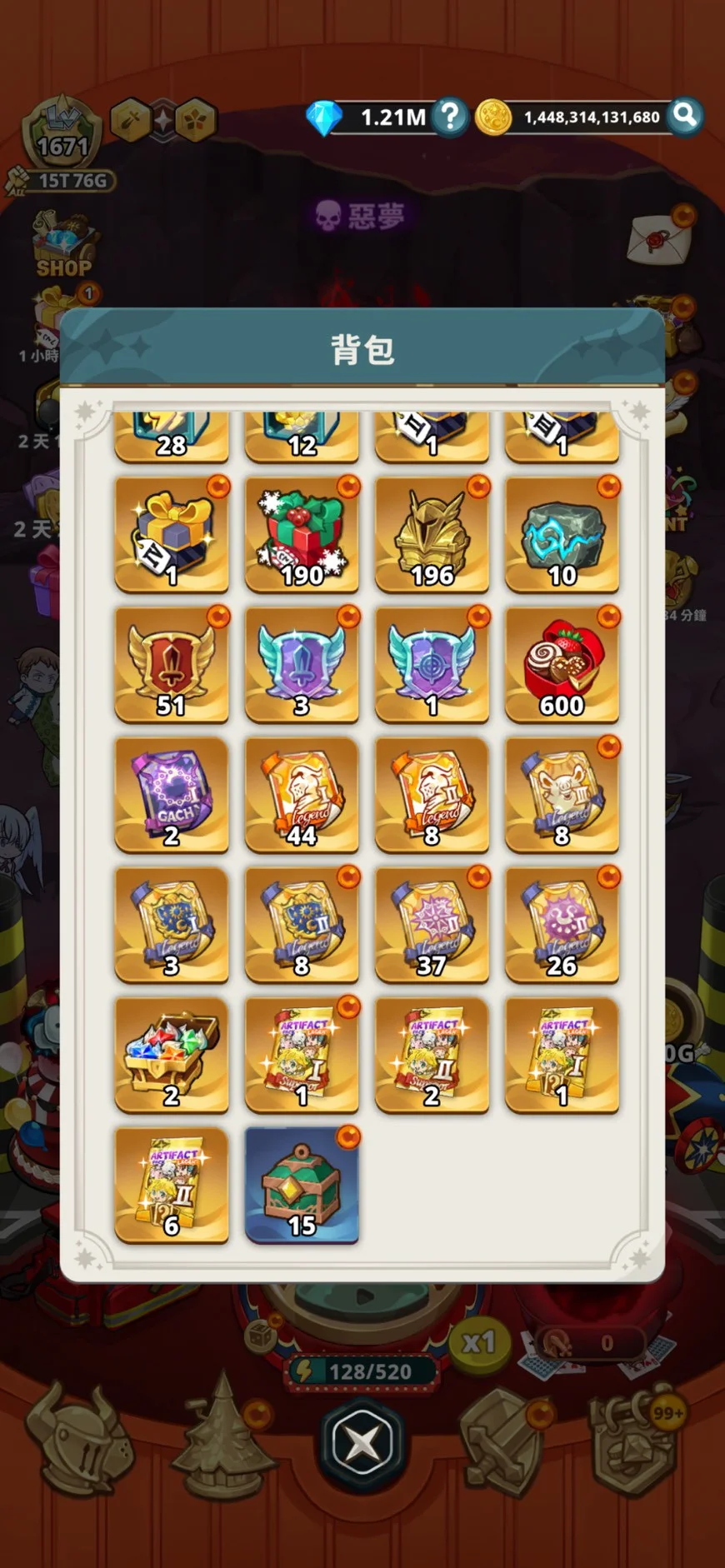Tap the Artifact II mystery ticket with 6
This screenshot has height=1568, width=725.
click(172, 1185)
